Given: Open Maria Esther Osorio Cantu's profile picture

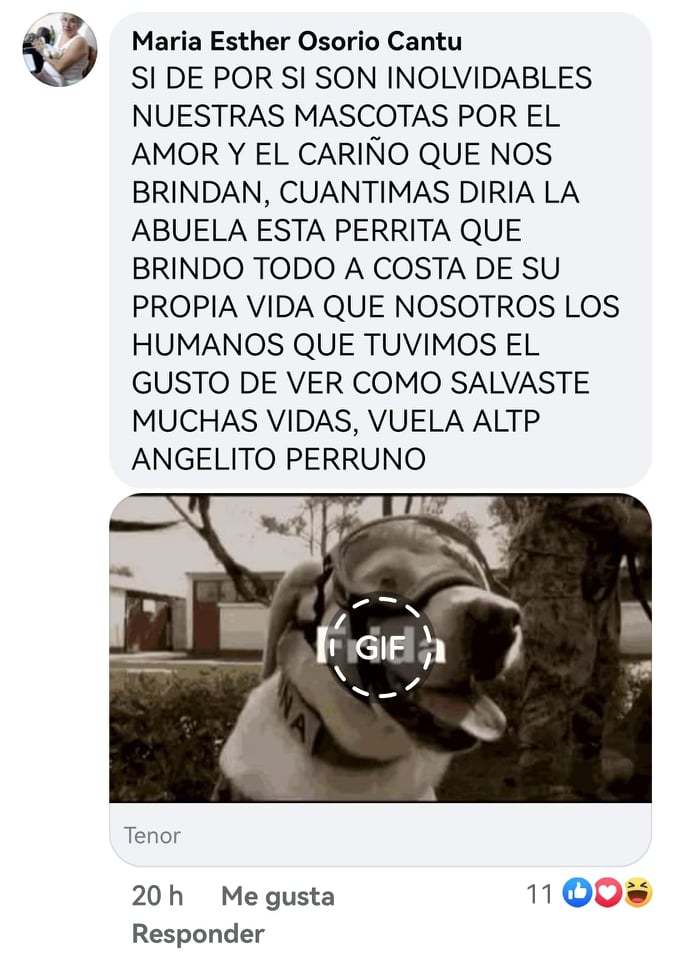Looking at the screenshot, I should 60,50.
